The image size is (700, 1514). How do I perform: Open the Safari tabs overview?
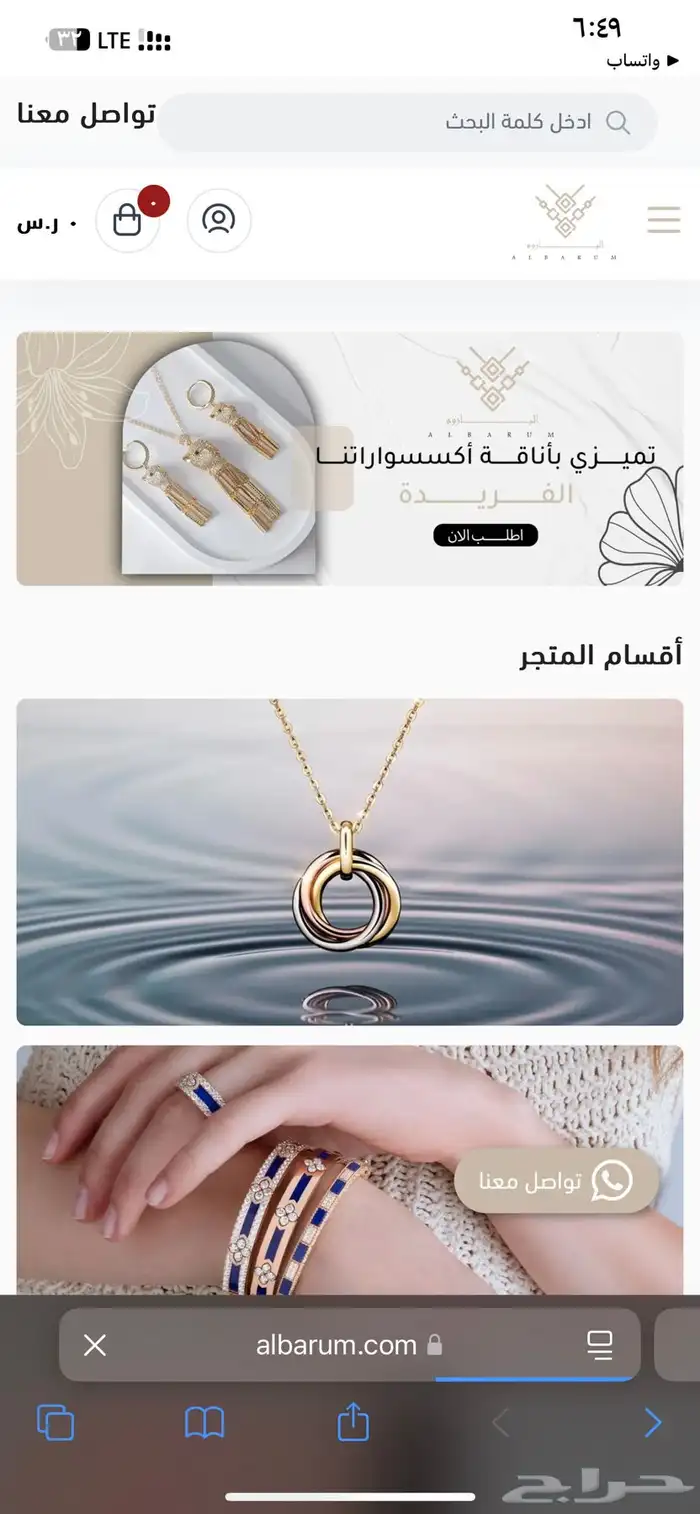(x=55, y=1422)
